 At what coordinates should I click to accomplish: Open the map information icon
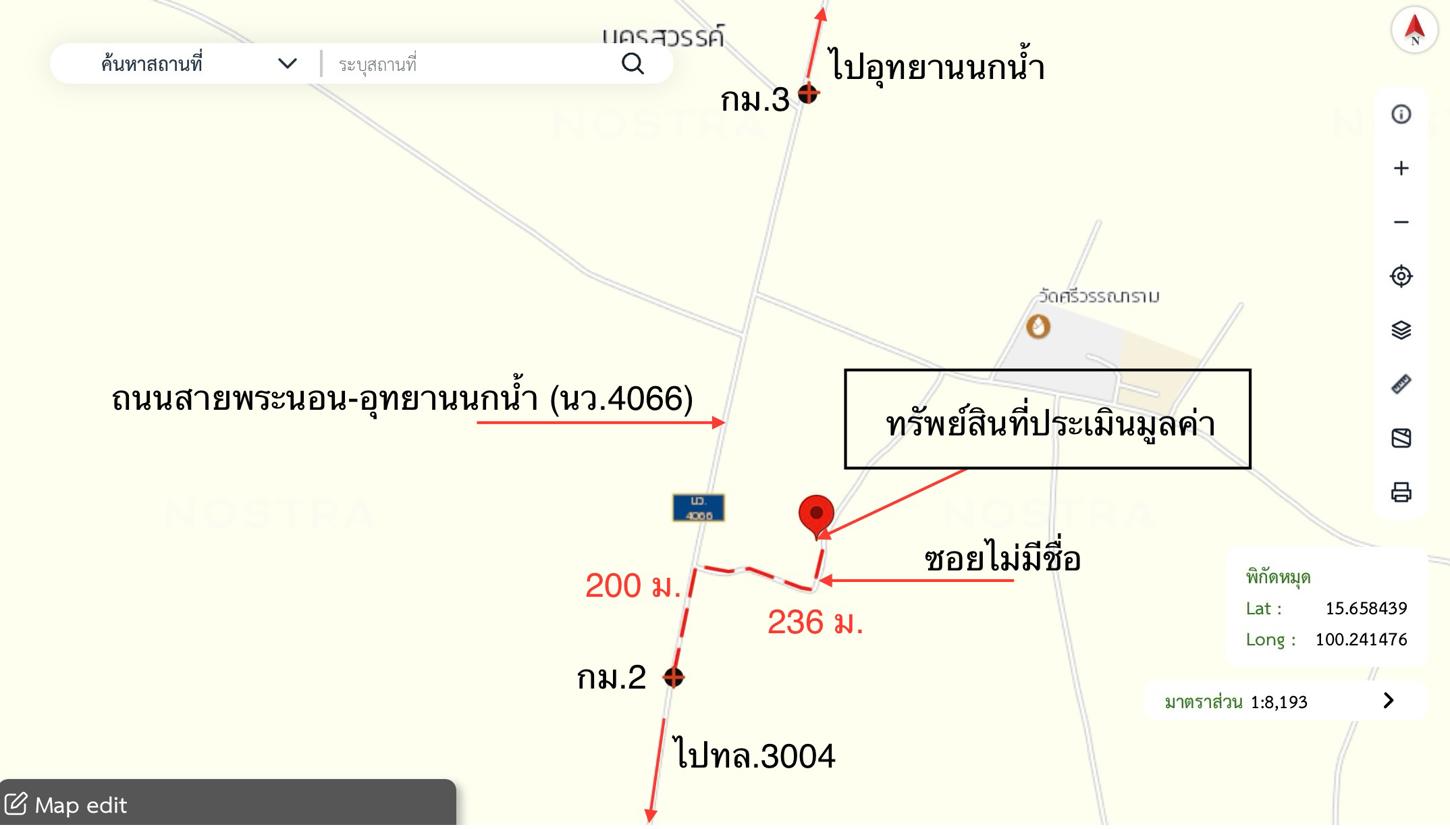tap(1401, 114)
